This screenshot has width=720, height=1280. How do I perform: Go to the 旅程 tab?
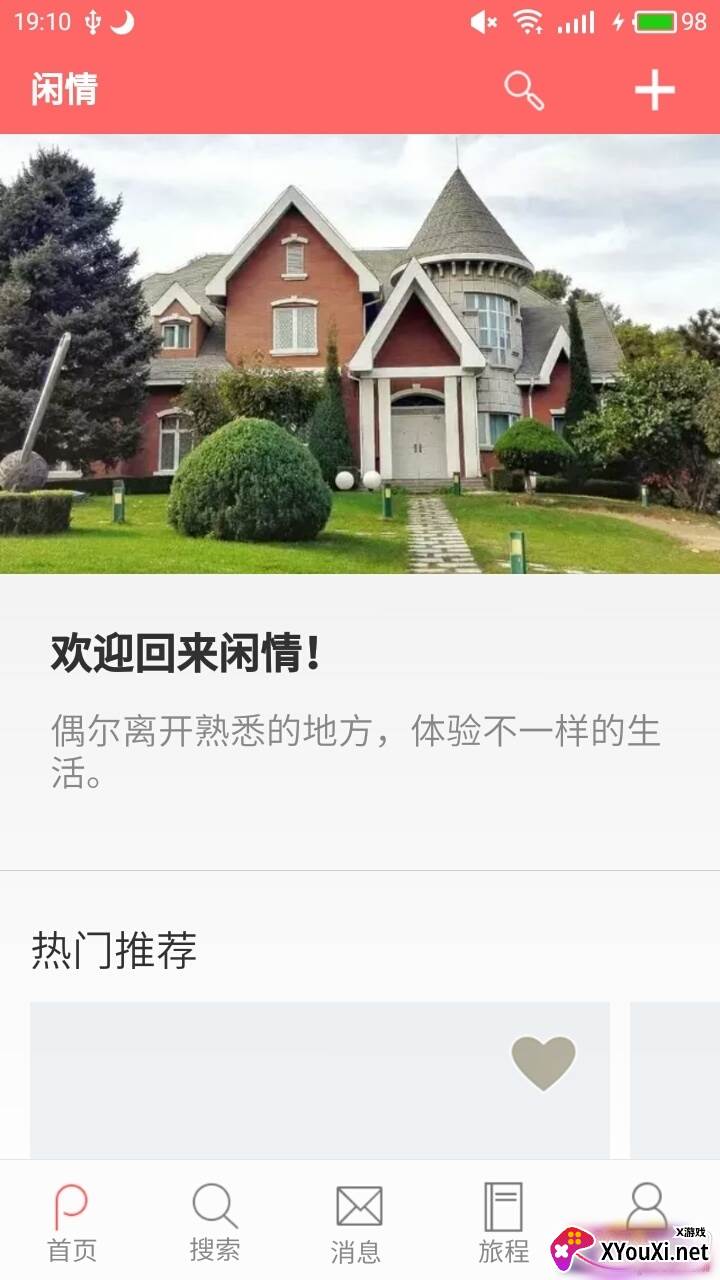[503, 1222]
